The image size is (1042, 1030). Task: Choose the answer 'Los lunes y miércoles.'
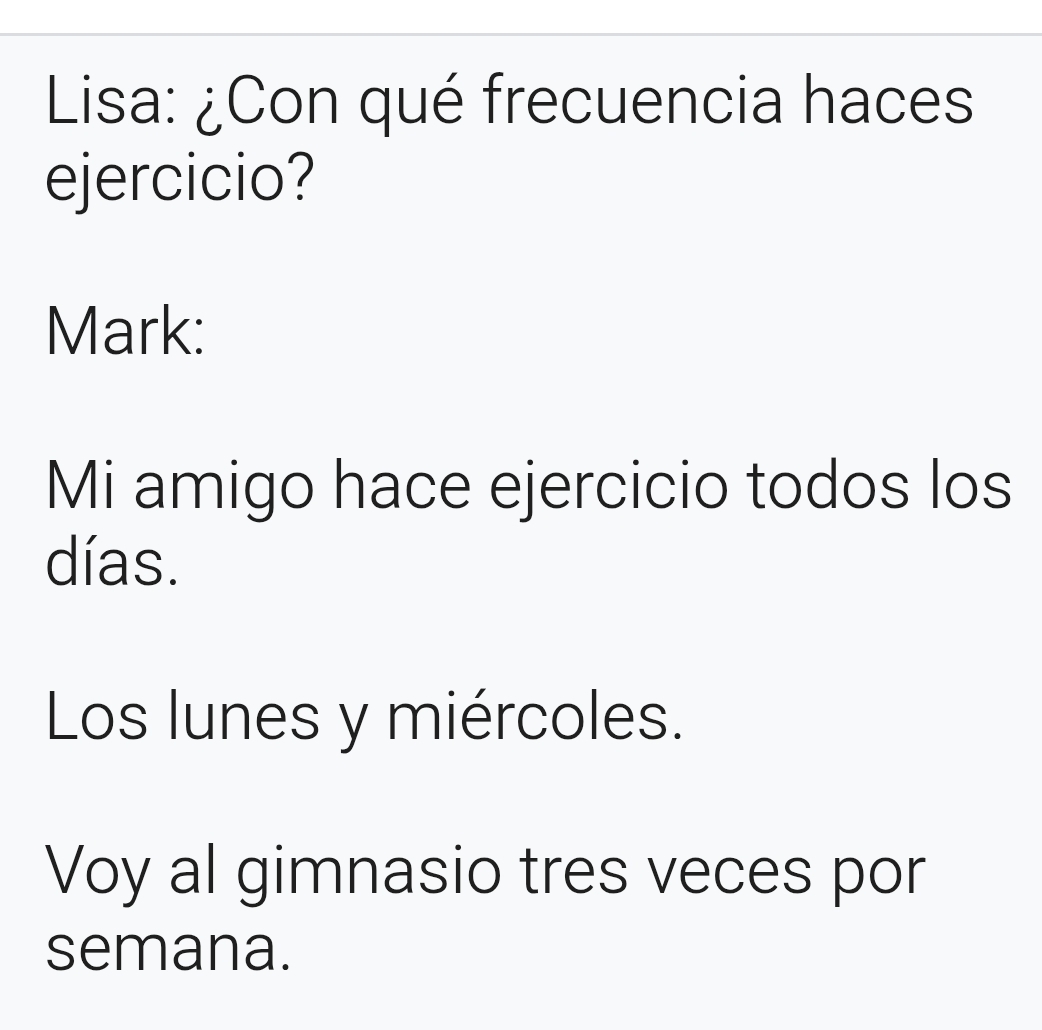[x=365, y=718]
